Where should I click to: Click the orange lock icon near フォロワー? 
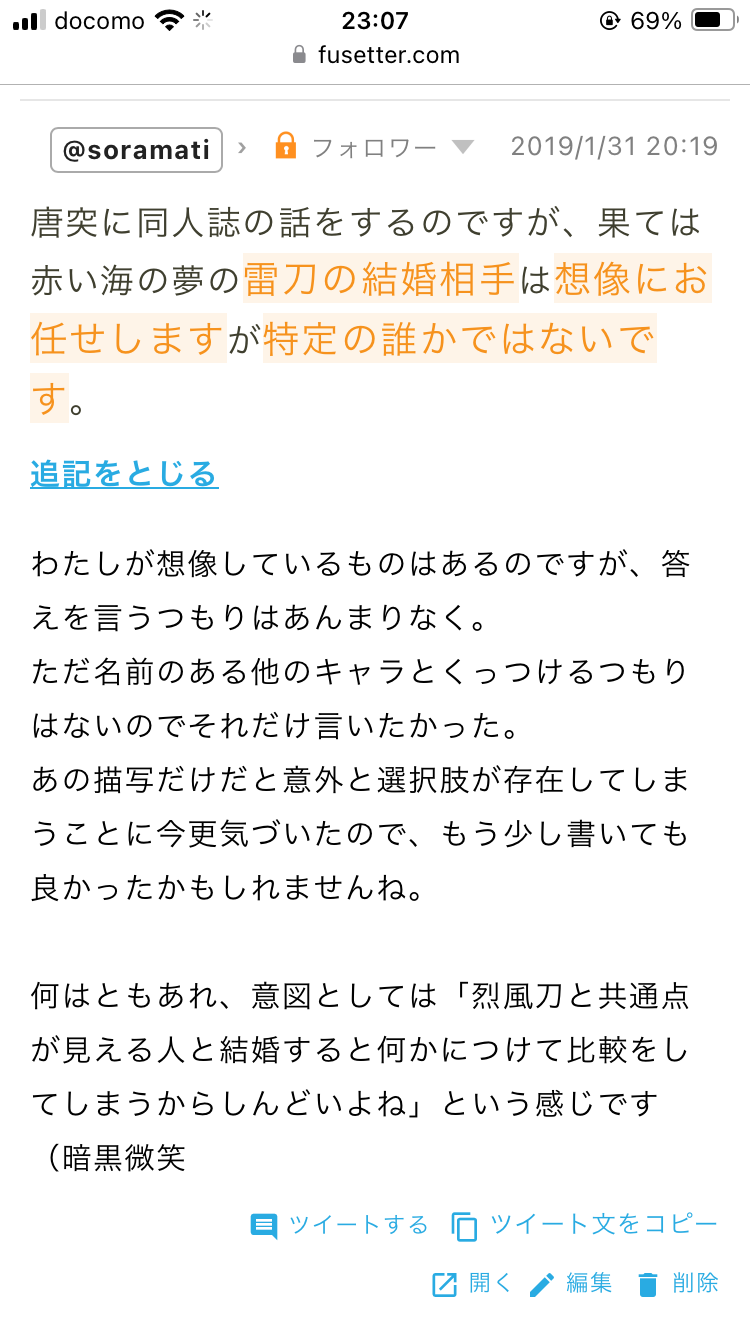(x=286, y=145)
